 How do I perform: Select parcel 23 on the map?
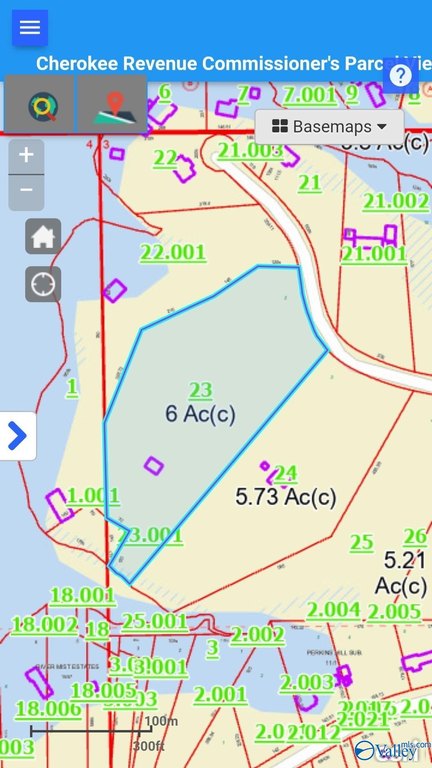(x=201, y=390)
